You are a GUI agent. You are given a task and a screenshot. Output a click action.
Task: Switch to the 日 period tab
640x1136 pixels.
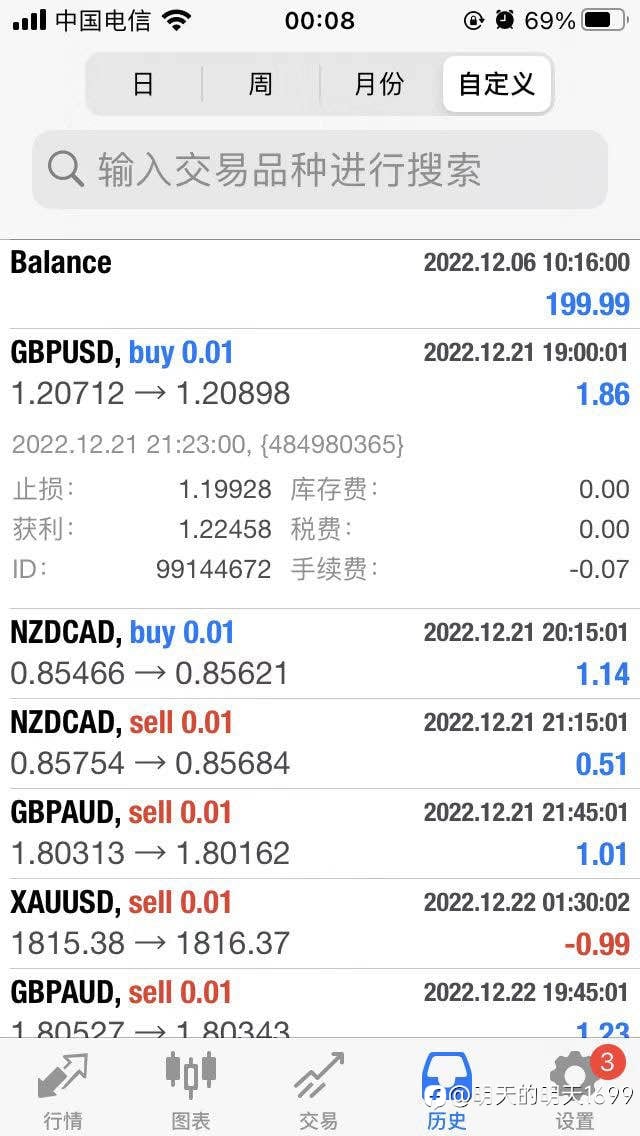point(144,84)
